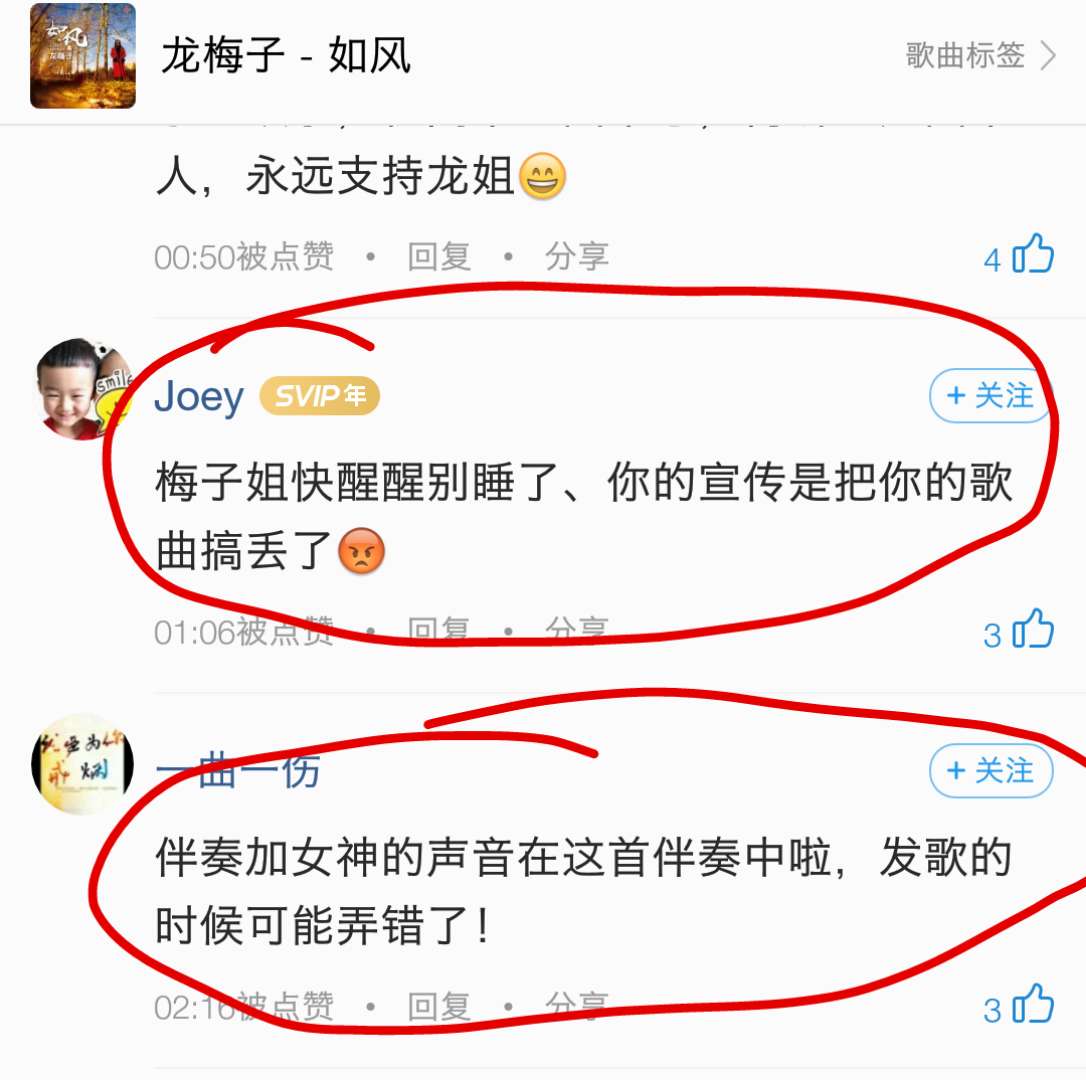Like the comment ending 永远支持龙姐
Screen dimensions: 1086x1080
pyautogui.click(x=1033, y=256)
